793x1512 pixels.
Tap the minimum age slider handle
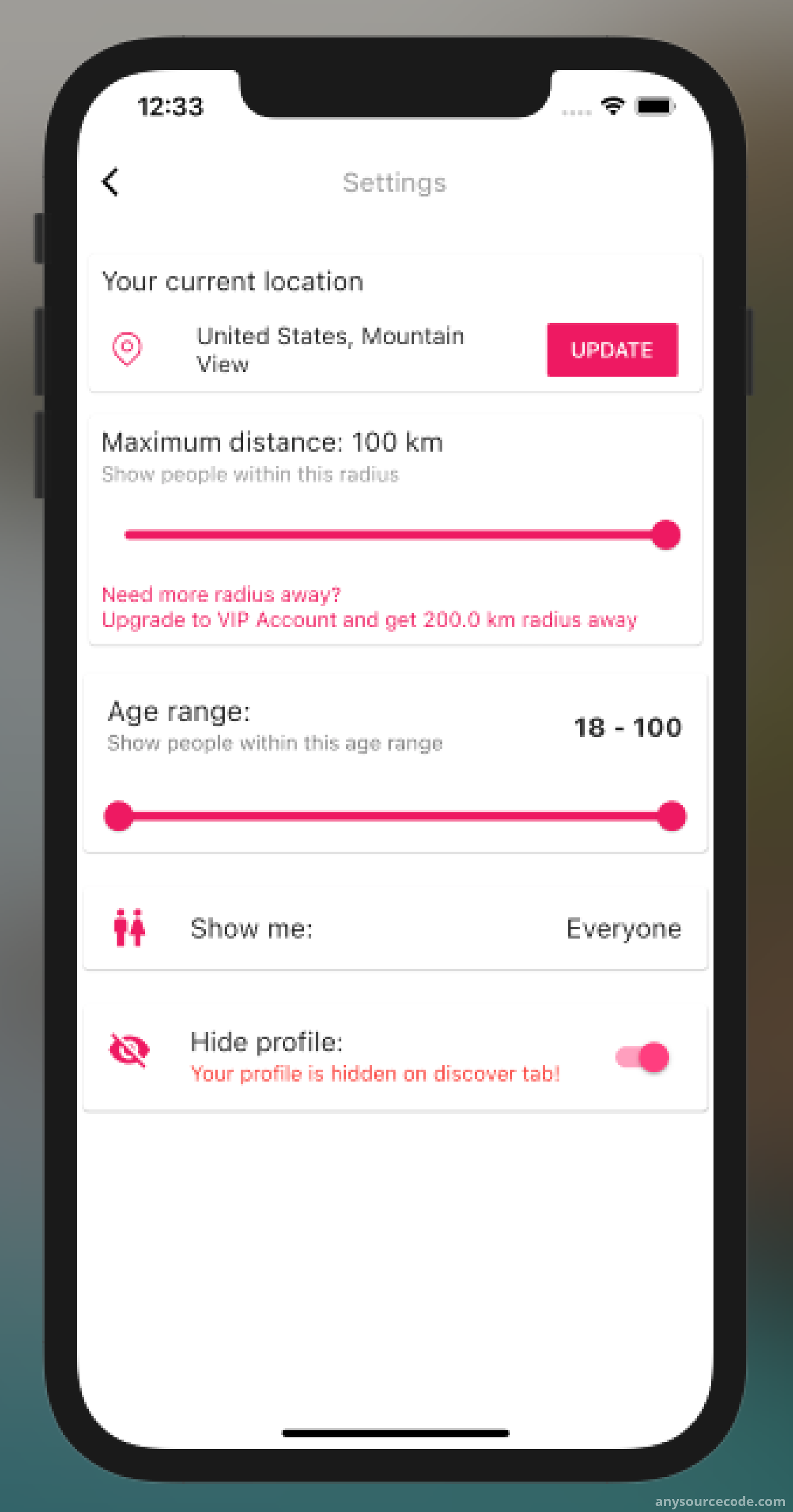tap(118, 816)
